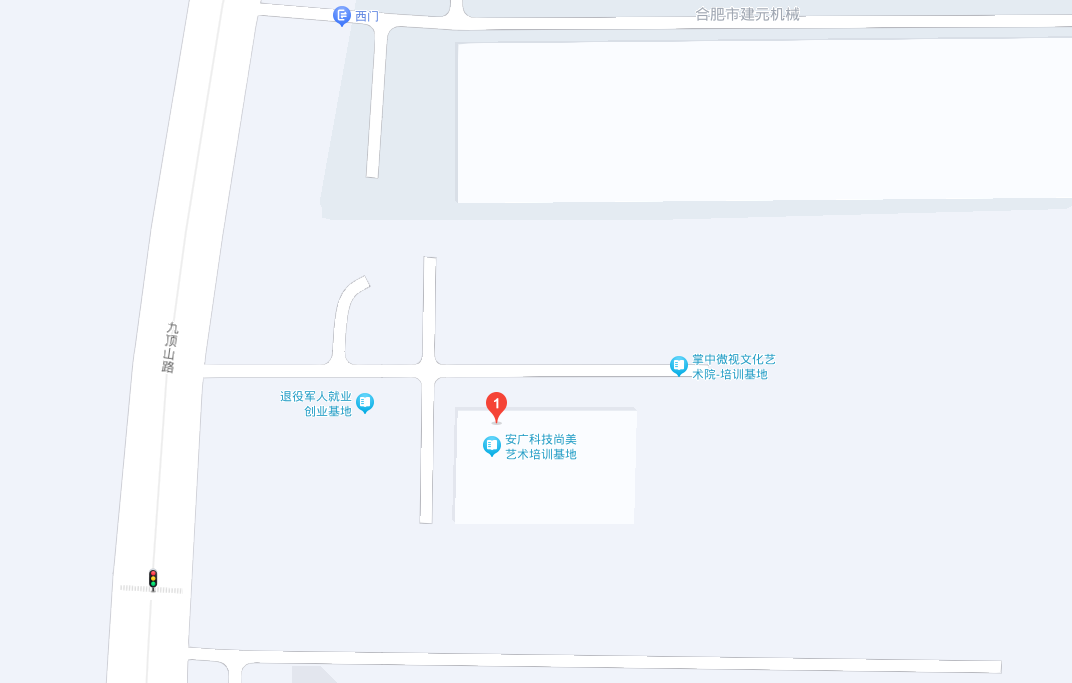Image resolution: width=1072 pixels, height=683 pixels.
Task: Tap the red location marker numbered 1
Action: tap(496, 405)
